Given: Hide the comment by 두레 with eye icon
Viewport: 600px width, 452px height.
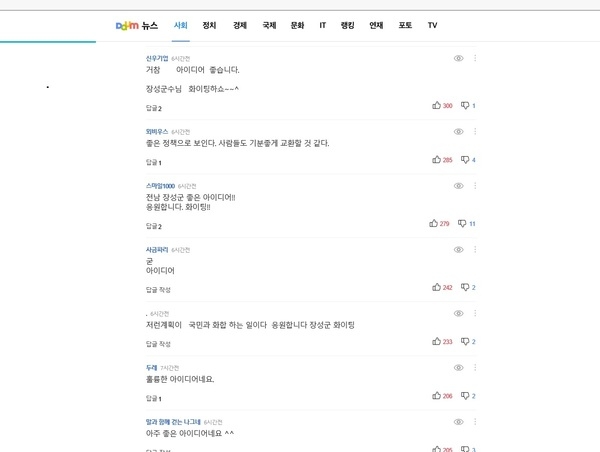Looking at the screenshot, I should coord(458,367).
